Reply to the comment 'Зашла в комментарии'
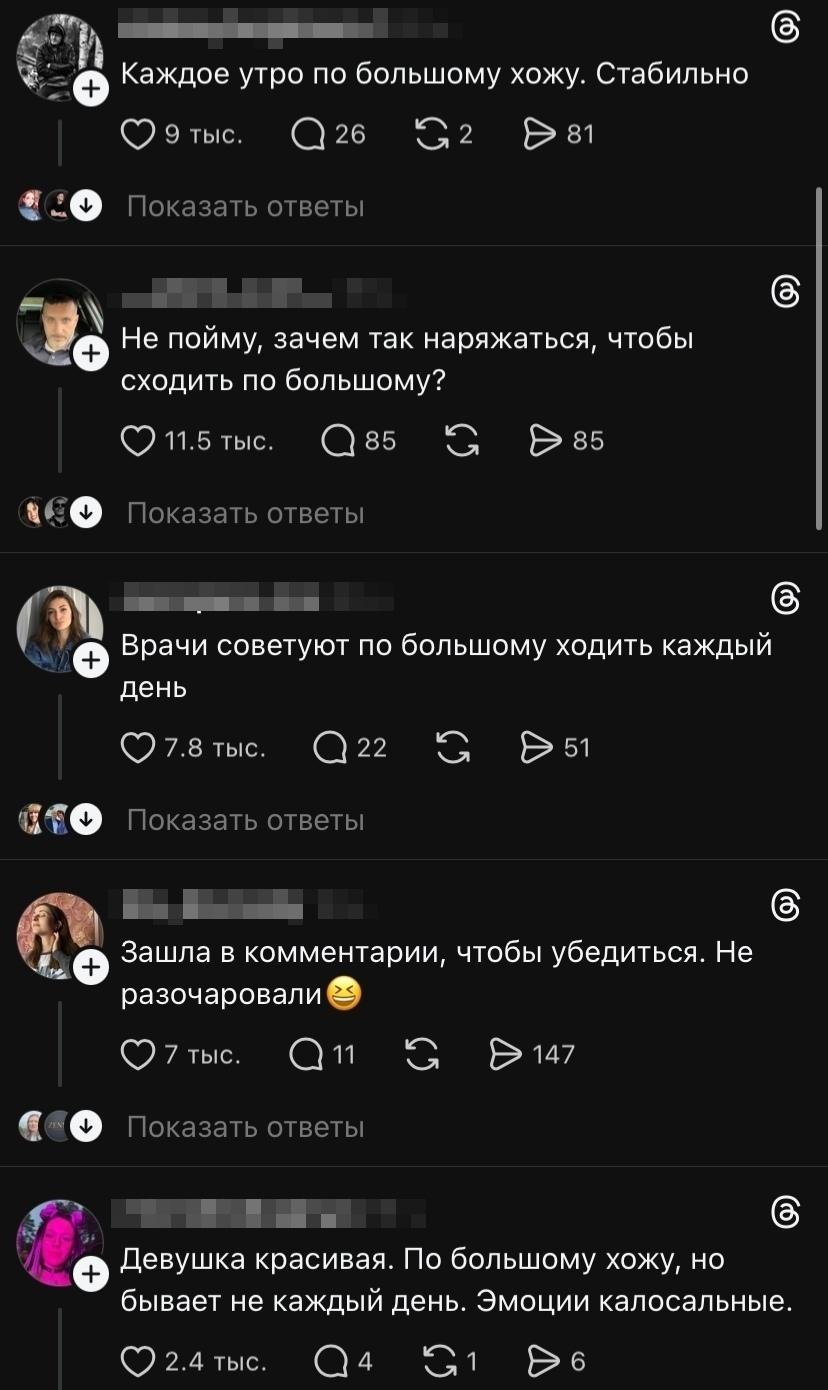Viewport: 828px width, 1390px height. [x=306, y=1055]
